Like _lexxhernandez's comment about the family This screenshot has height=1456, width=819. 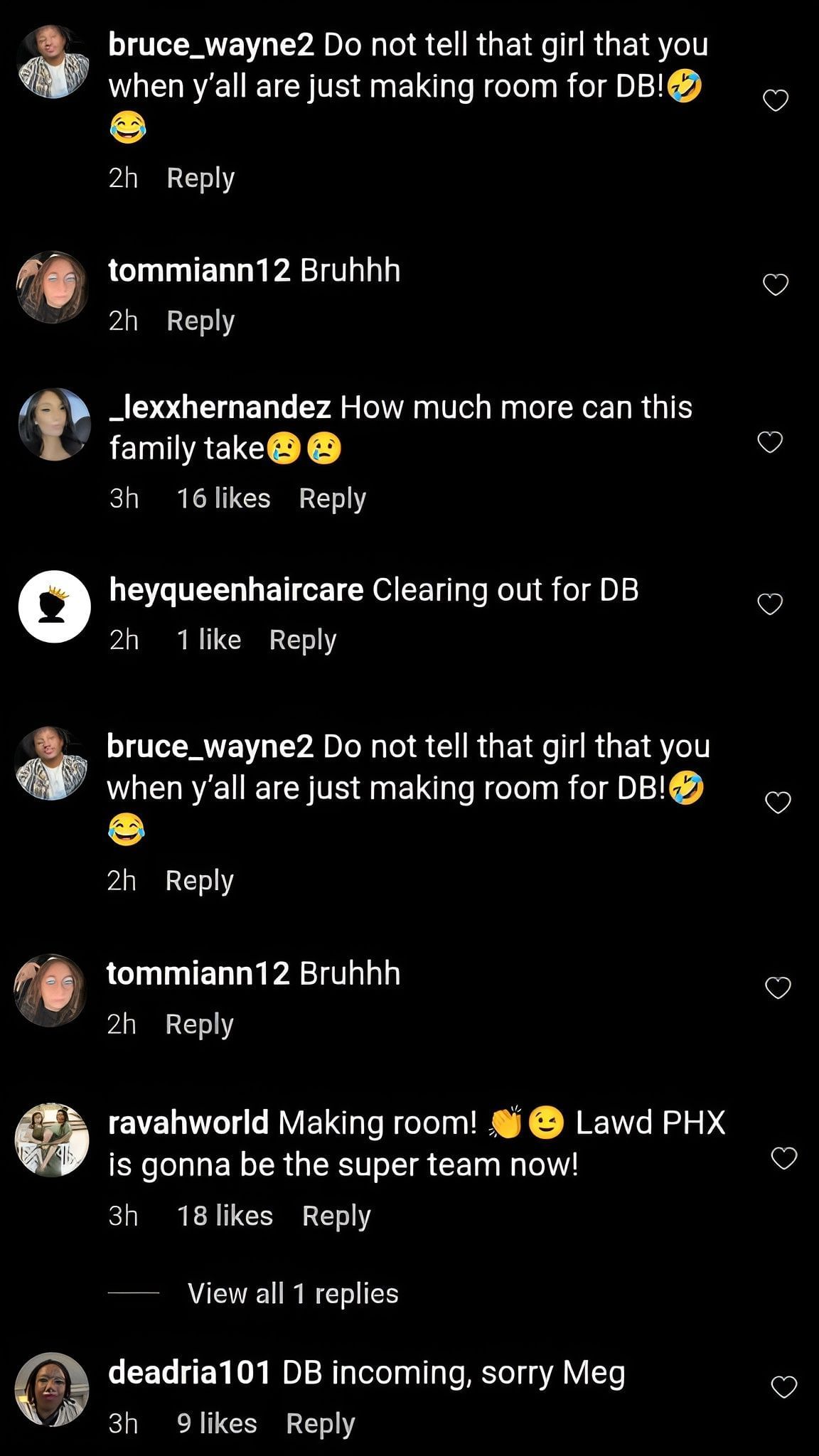(x=770, y=442)
